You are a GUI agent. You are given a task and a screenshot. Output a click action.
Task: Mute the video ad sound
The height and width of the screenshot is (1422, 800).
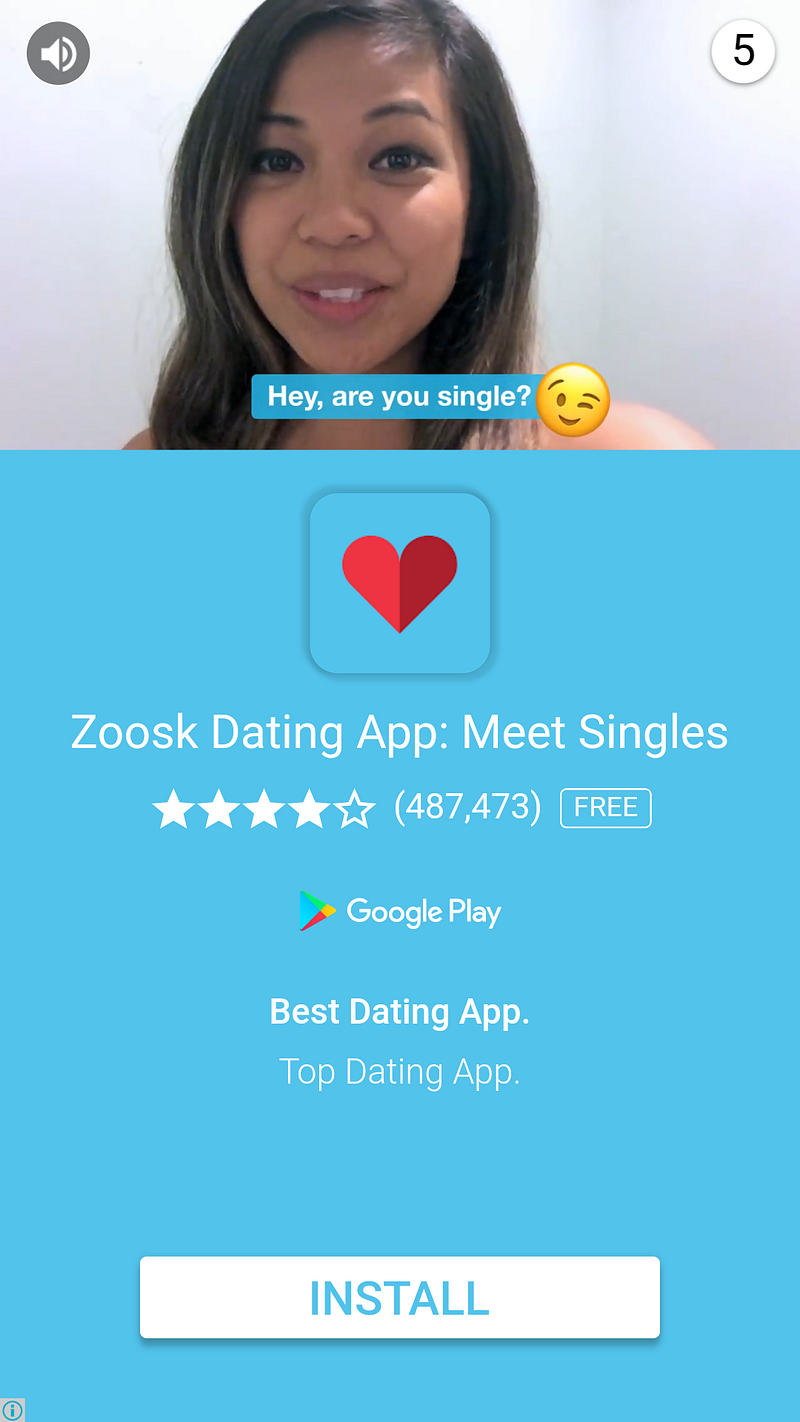[58, 53]
